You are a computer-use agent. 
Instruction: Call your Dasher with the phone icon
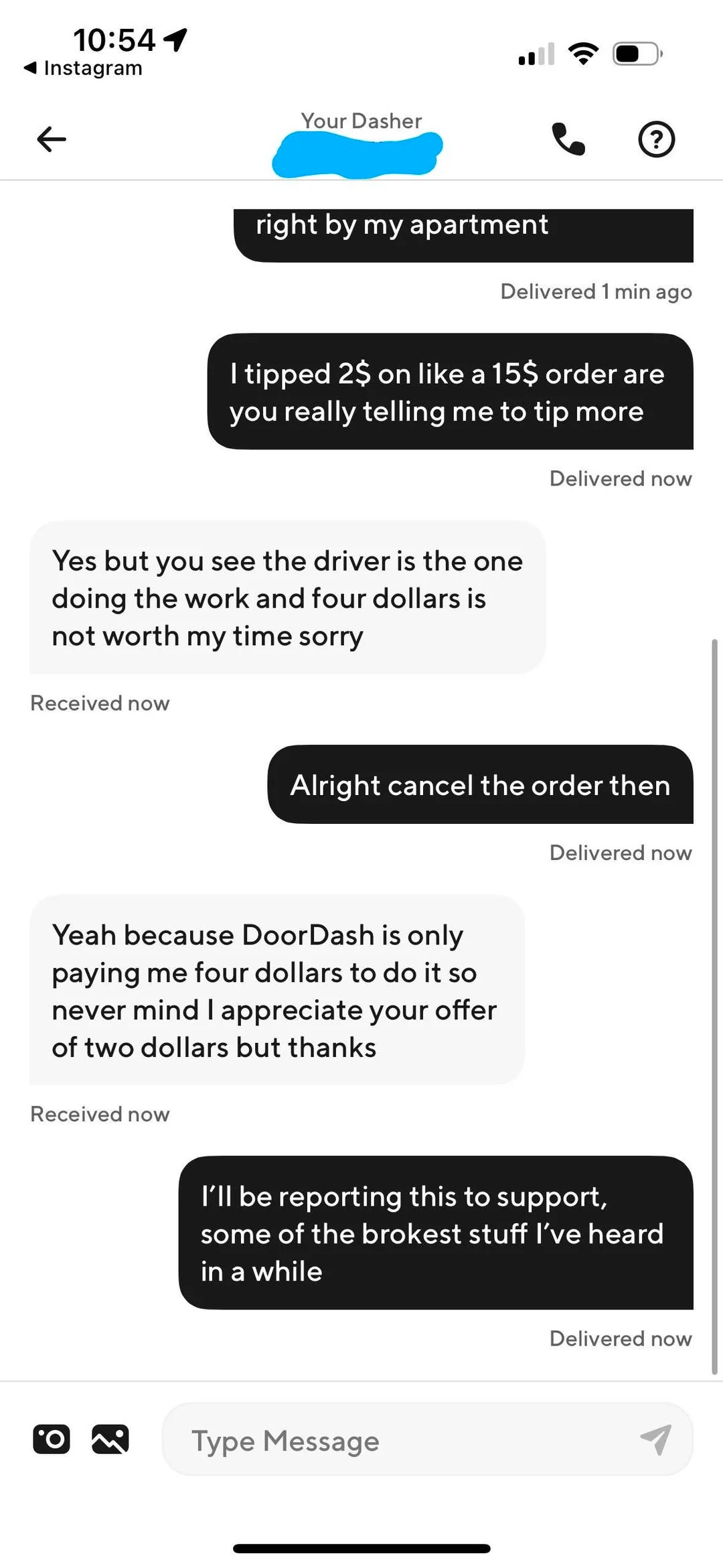[568, 139]
